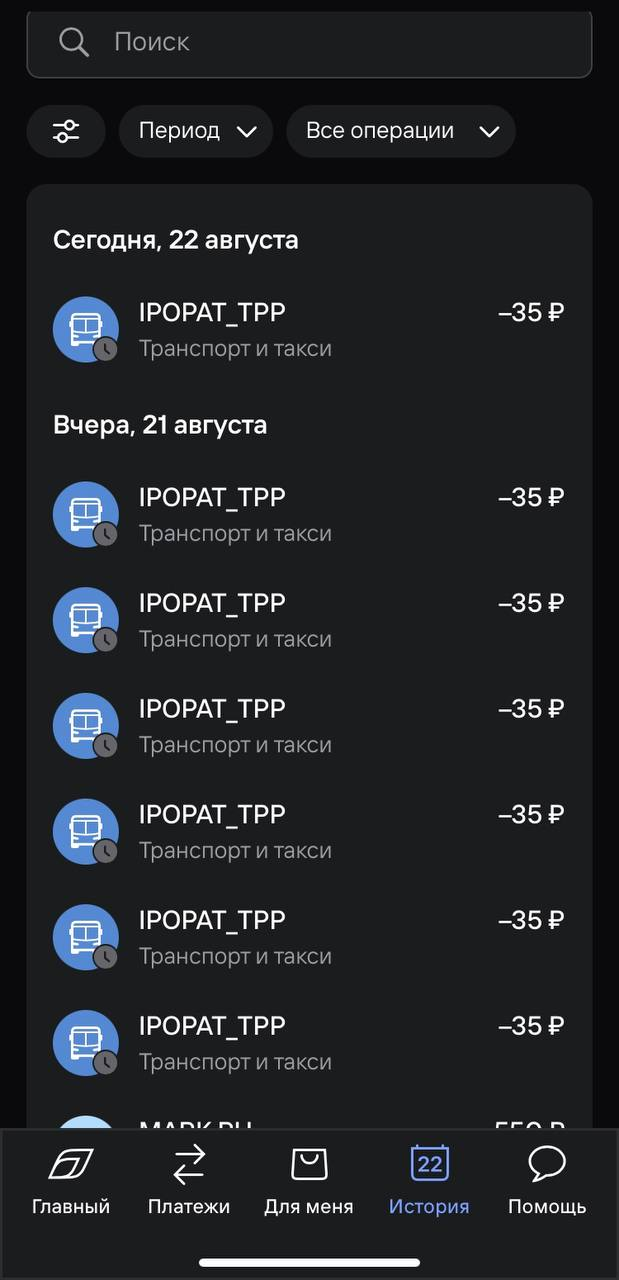The height and width of the screenshot is (1280, 619).
Task: Open today's 22 августа IPOPAT_TPP transaction
Action: pos(309,330)
